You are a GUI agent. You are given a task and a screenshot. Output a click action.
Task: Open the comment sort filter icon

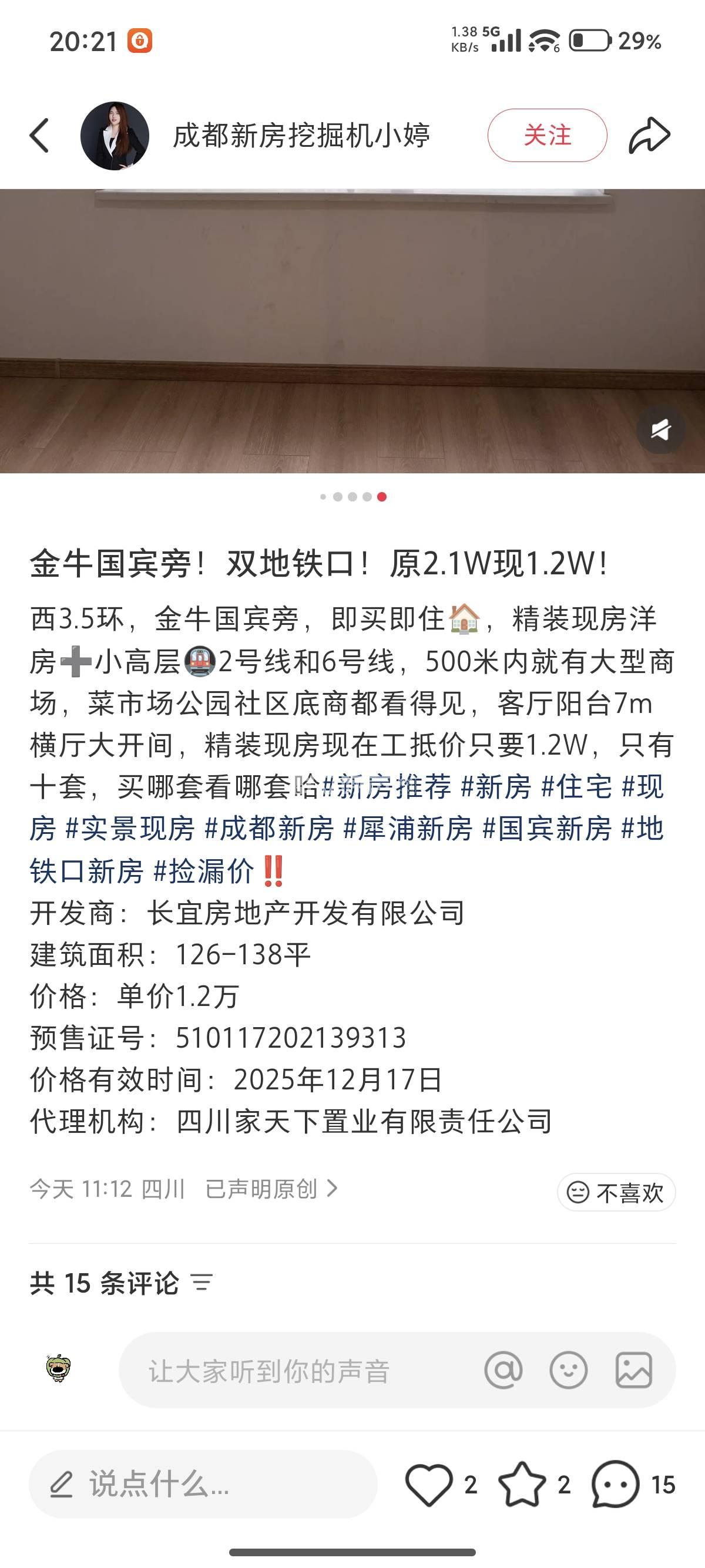tap(202, 1283)
